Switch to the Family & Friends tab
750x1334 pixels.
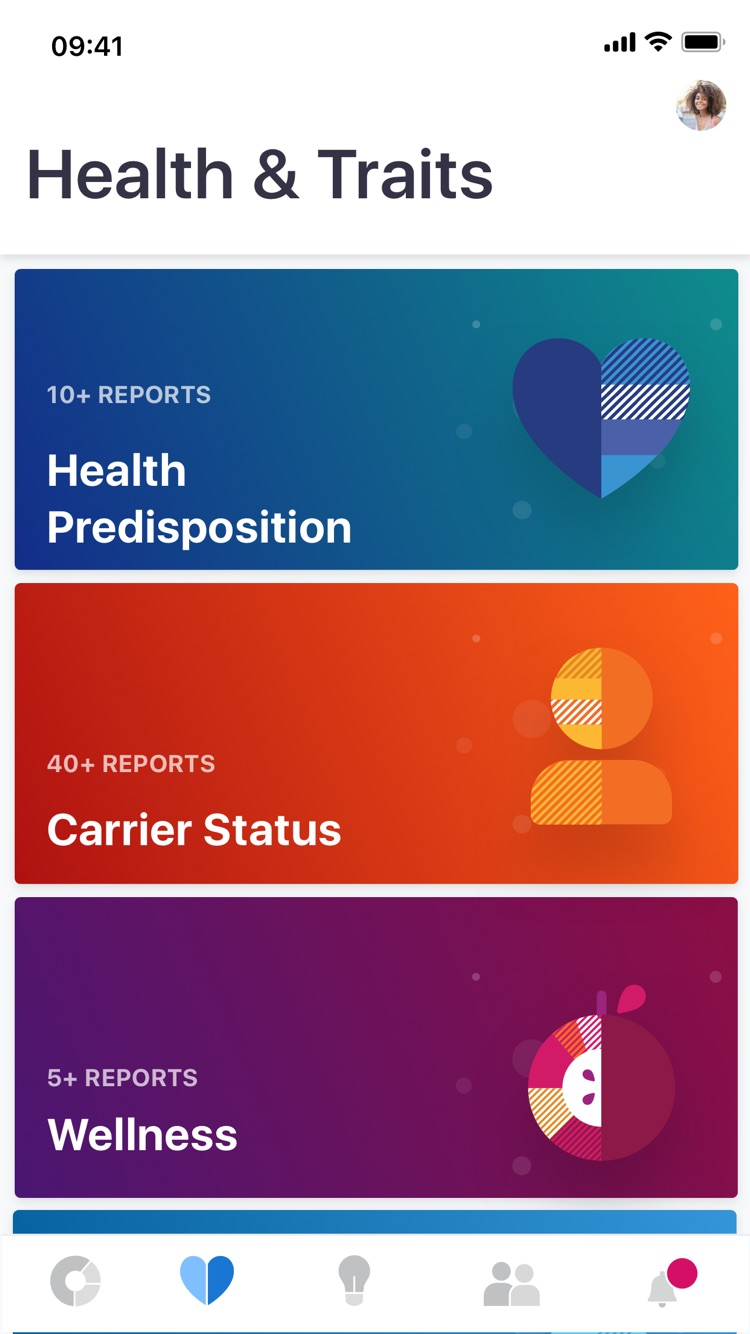click(x=514, y=1277)
